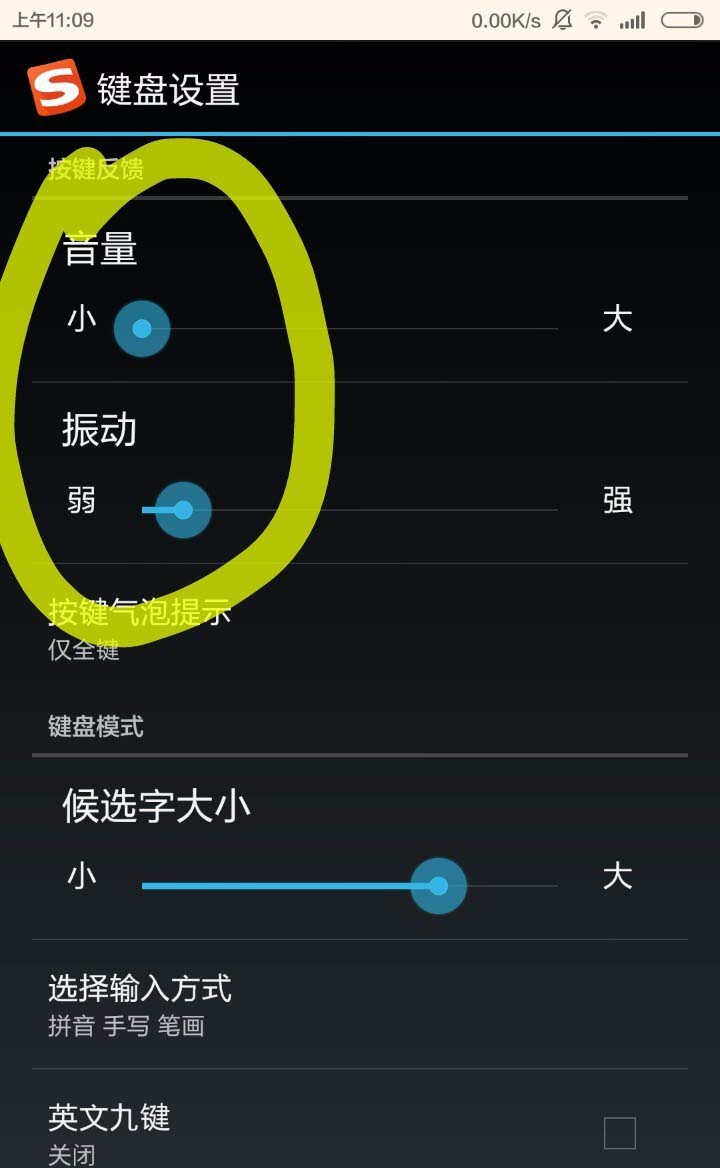Viewport: 720px width, 1168px height.
Task: Tap the Sogou logo to go back
Action: tap(56, 89)
